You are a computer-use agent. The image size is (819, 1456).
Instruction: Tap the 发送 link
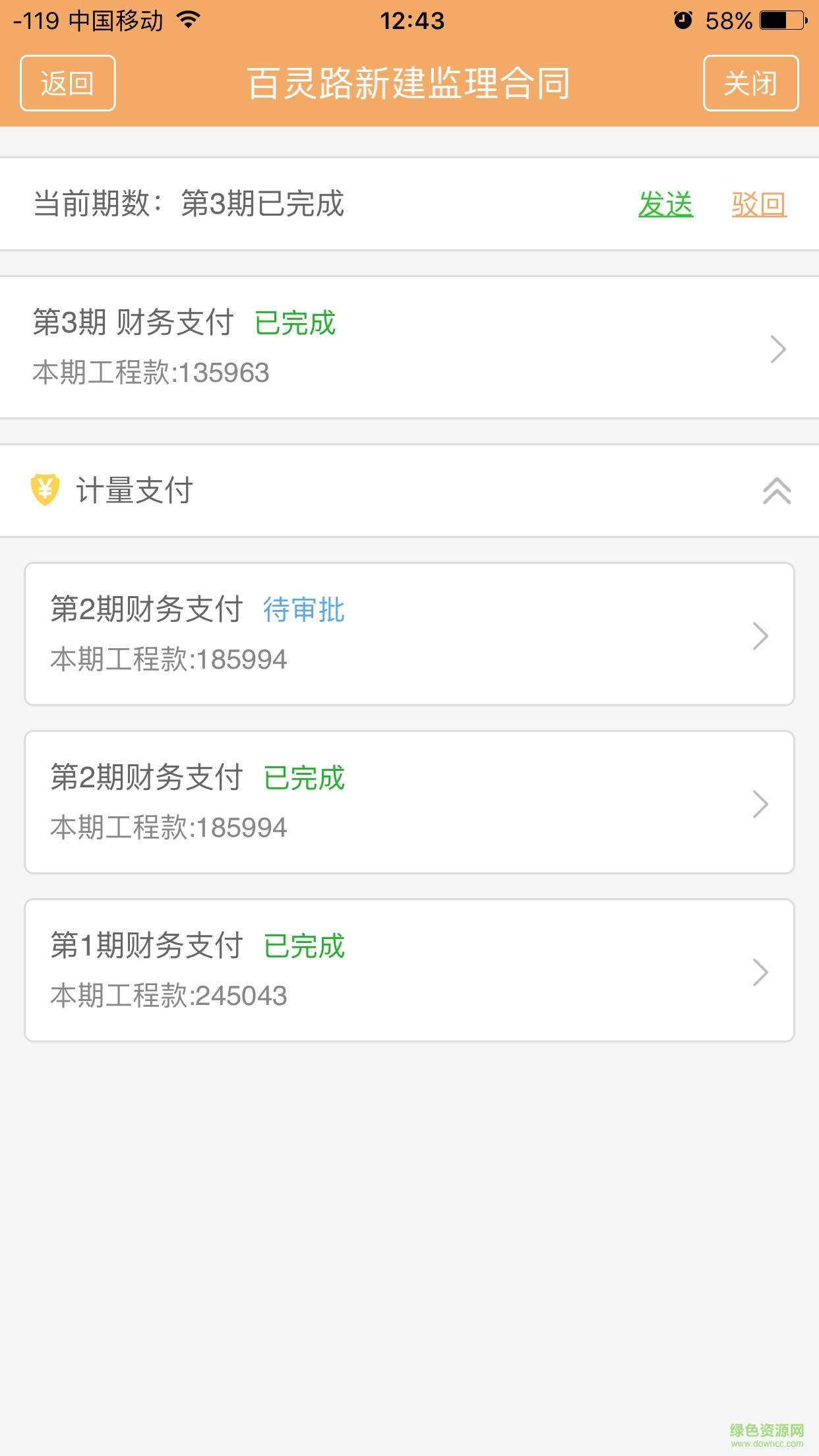[x=665, y=204]
